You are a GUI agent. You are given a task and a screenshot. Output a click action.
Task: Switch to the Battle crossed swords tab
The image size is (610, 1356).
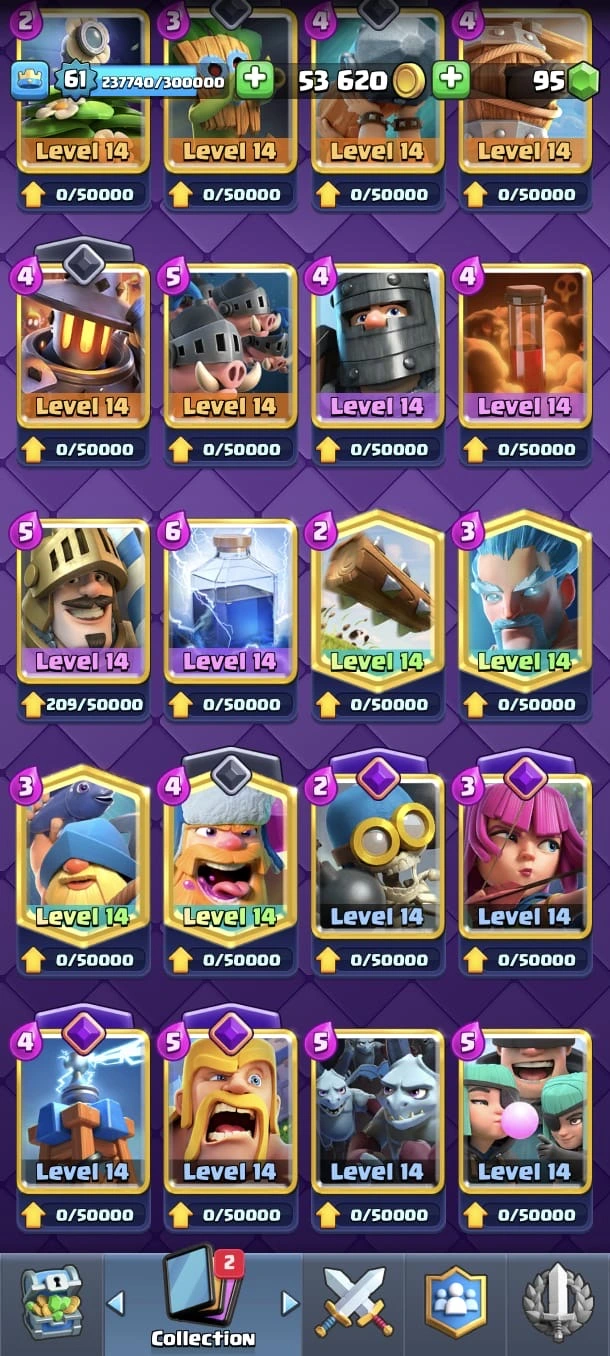(355, 1301)
